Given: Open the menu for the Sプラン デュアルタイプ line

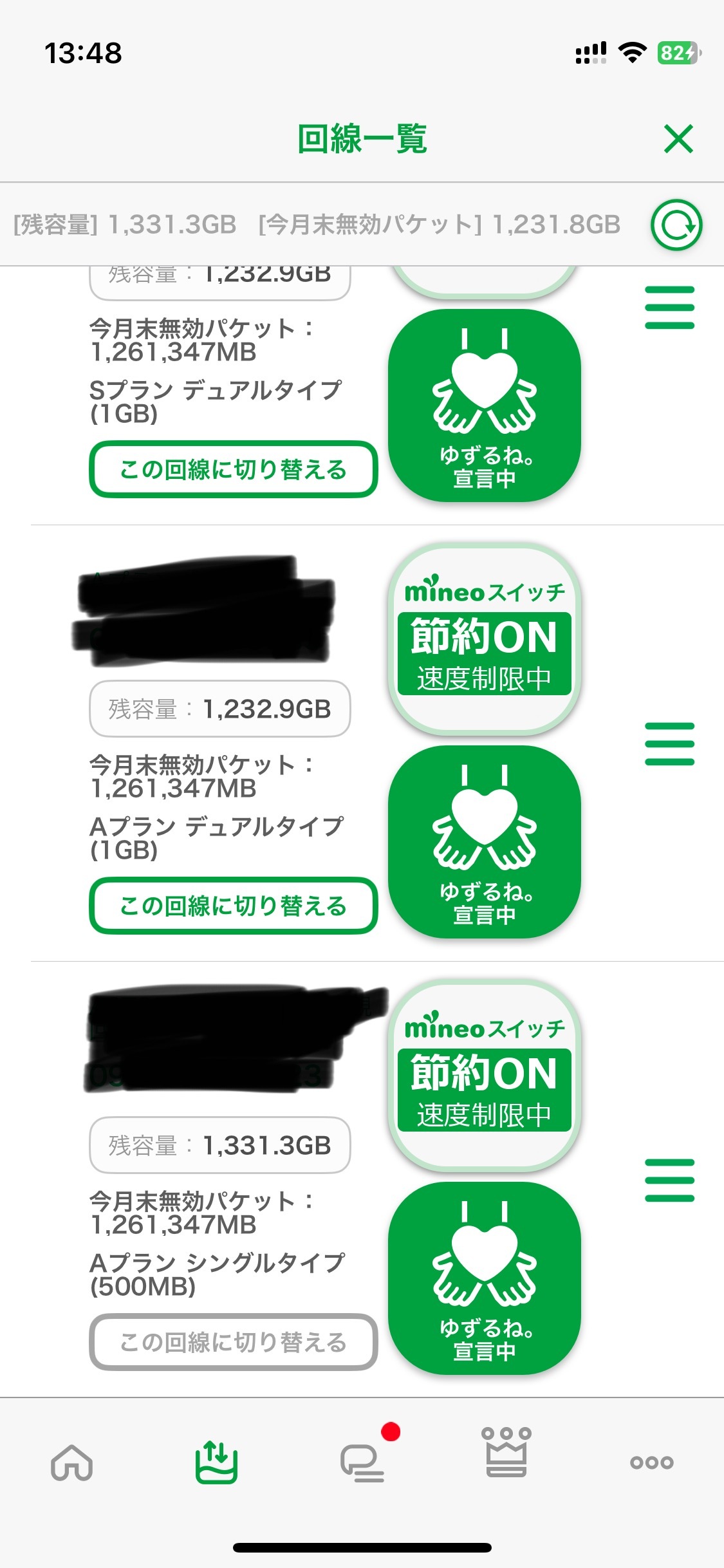Looking at the screenshot, I should coord(669,308).
